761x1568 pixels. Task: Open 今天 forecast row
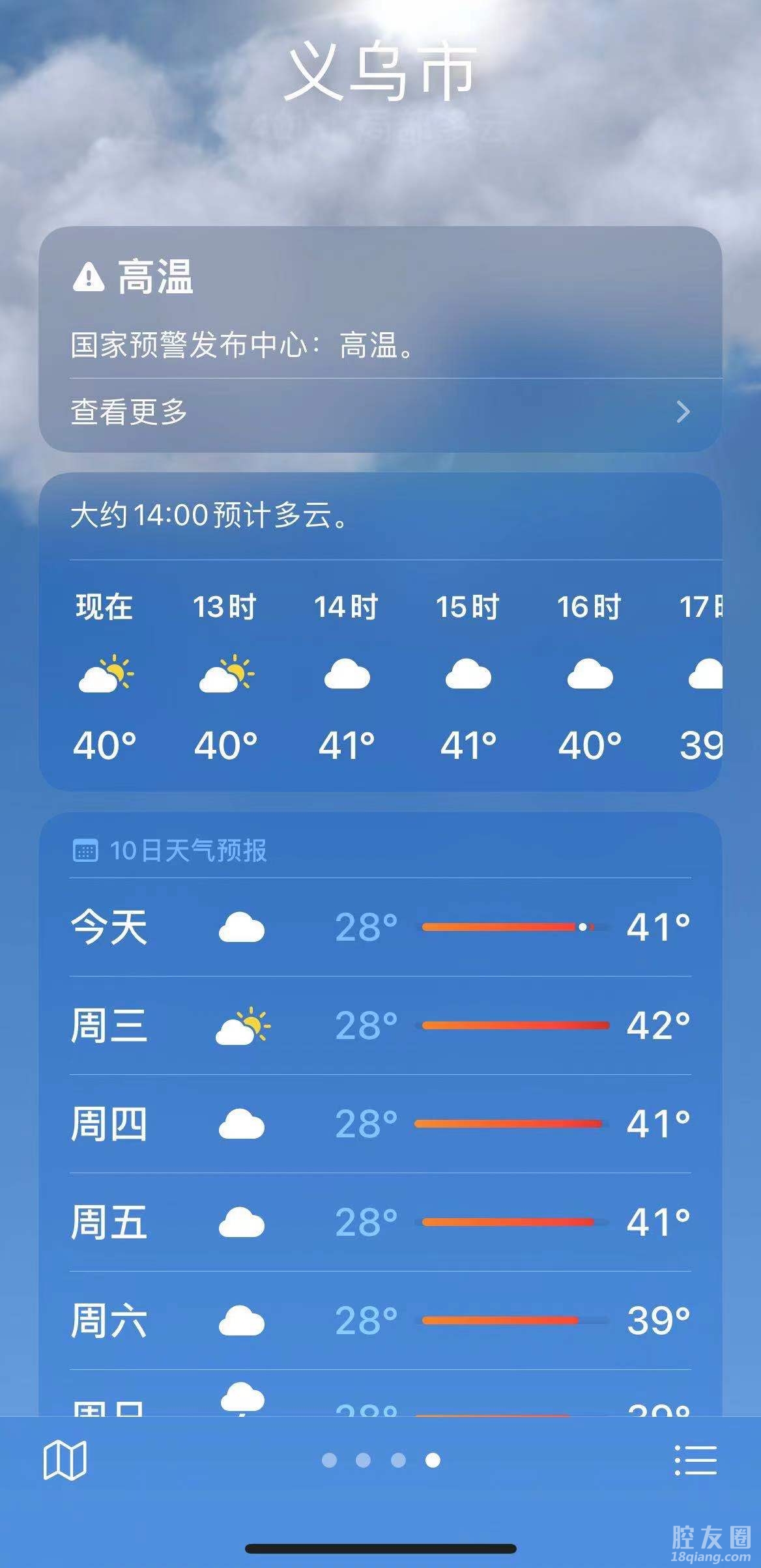pyautogui.click(x=380, y=927)
